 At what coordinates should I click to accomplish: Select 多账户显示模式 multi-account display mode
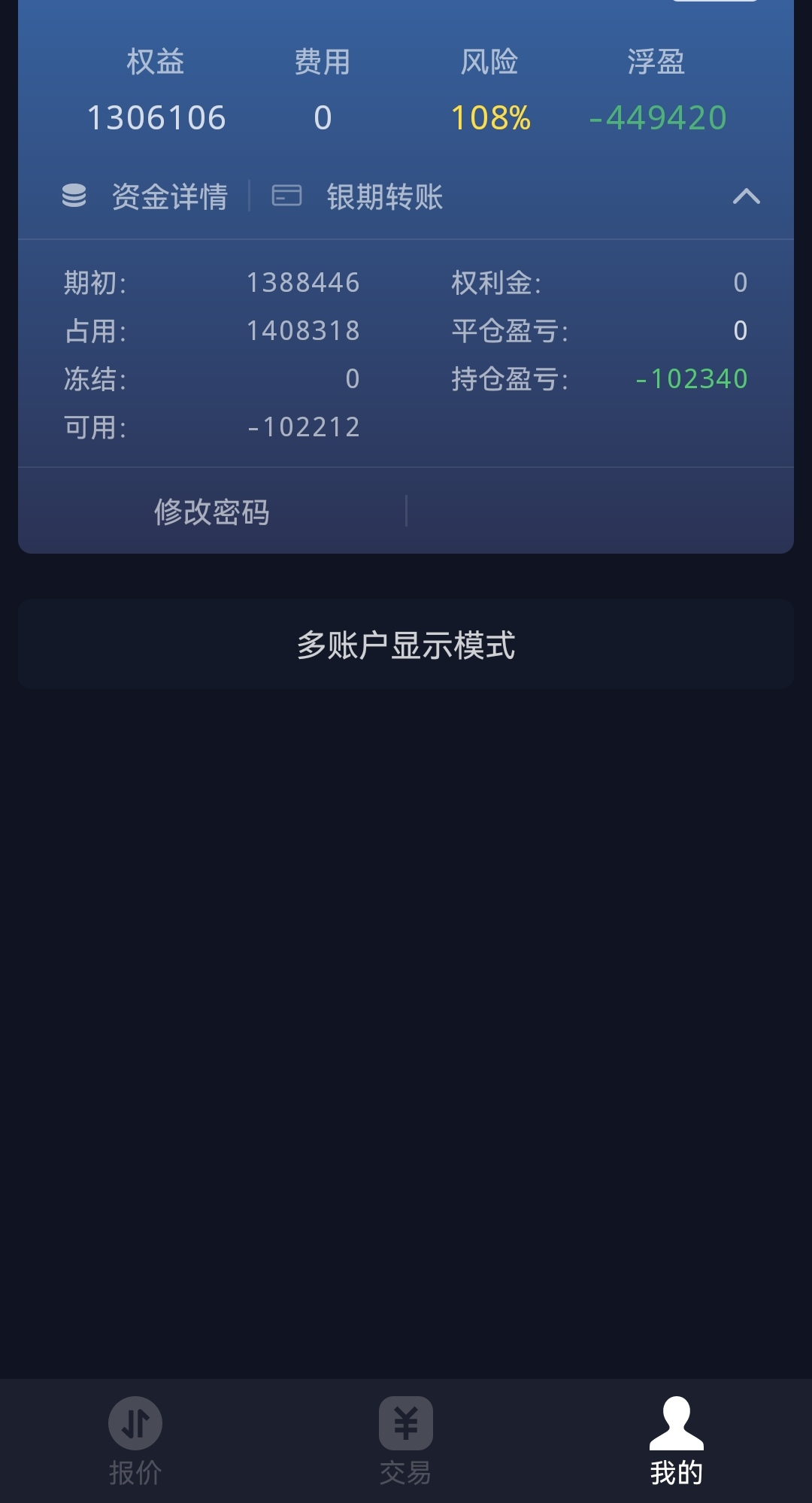coord(406,645)
